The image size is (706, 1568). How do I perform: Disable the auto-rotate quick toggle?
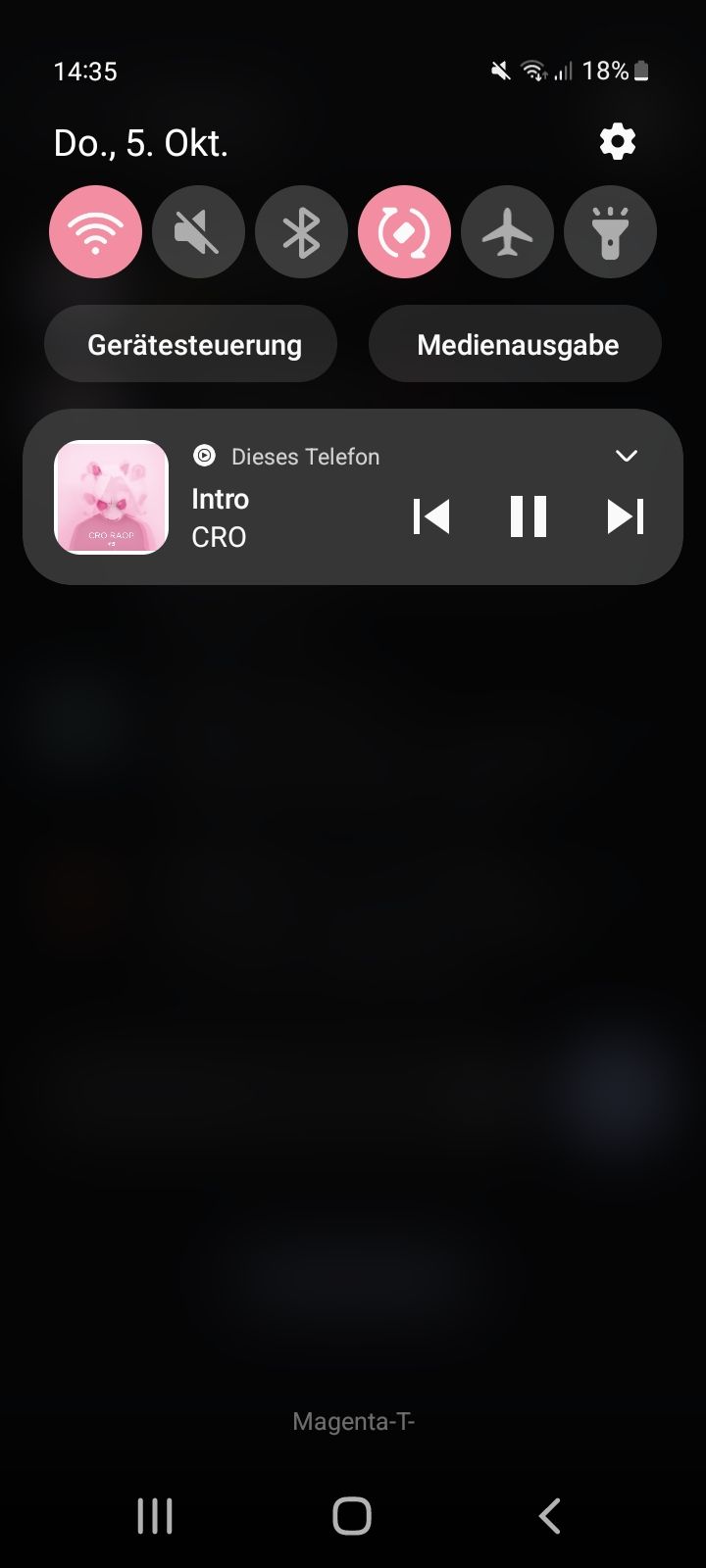[404, 232]
